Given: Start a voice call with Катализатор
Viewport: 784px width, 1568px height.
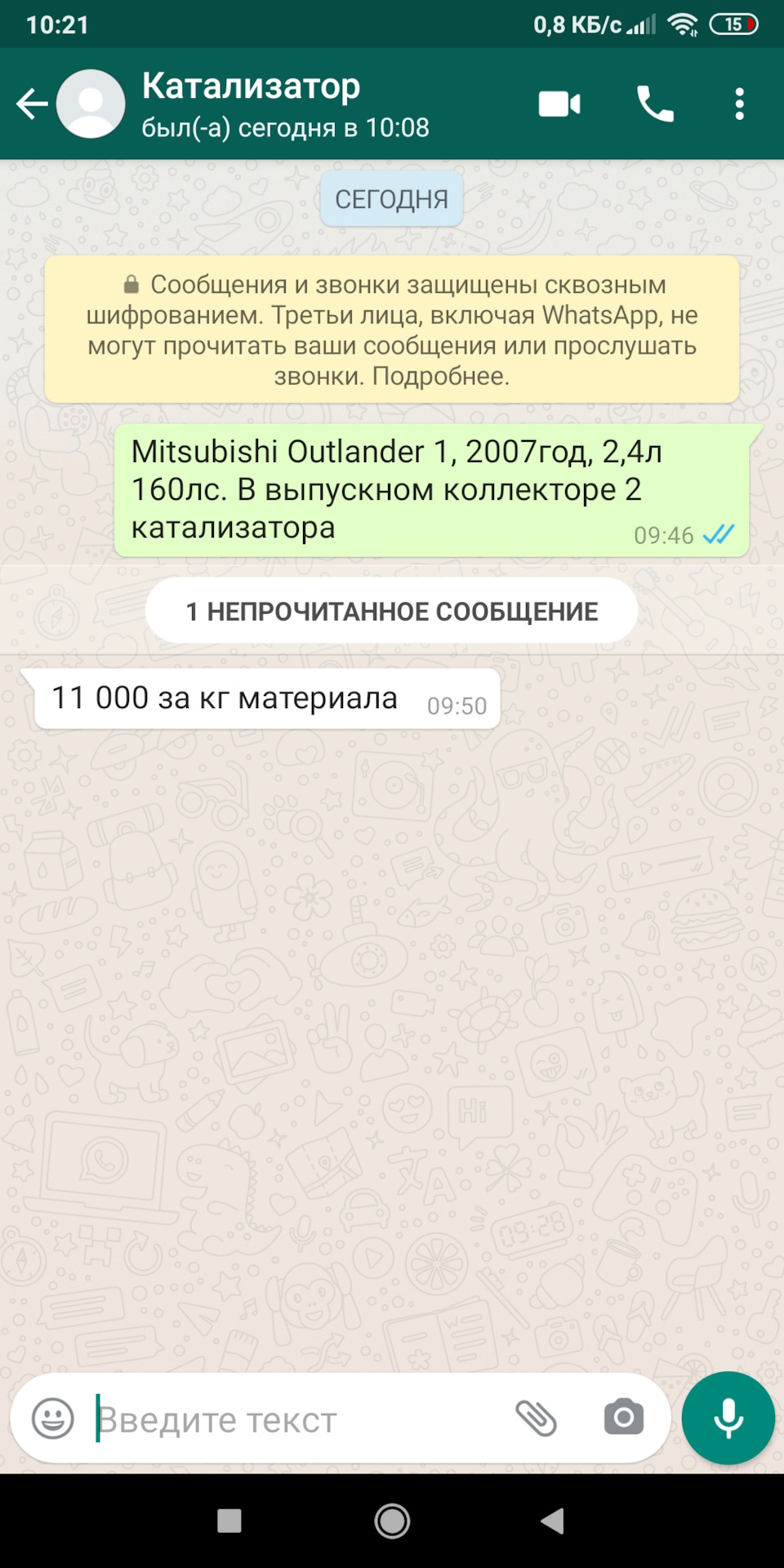Looking at the screenshot, I should click(x=655, y=105).
